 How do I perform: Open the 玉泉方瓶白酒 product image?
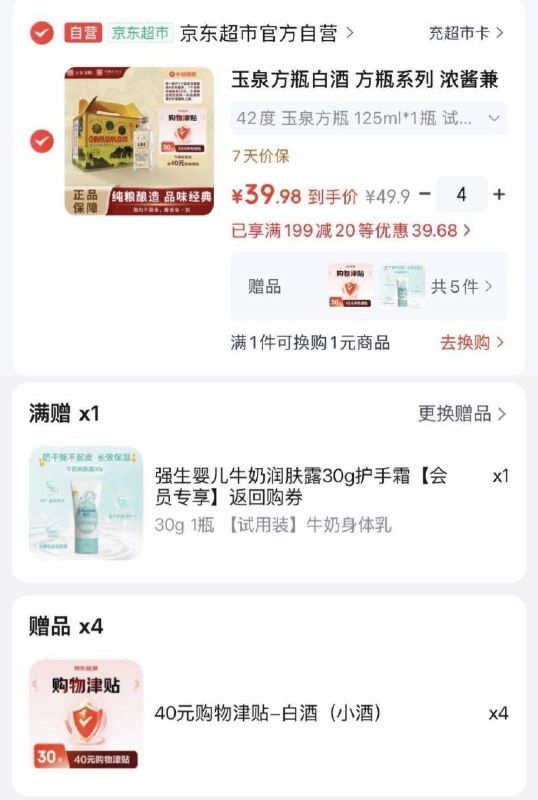point(139,141)
